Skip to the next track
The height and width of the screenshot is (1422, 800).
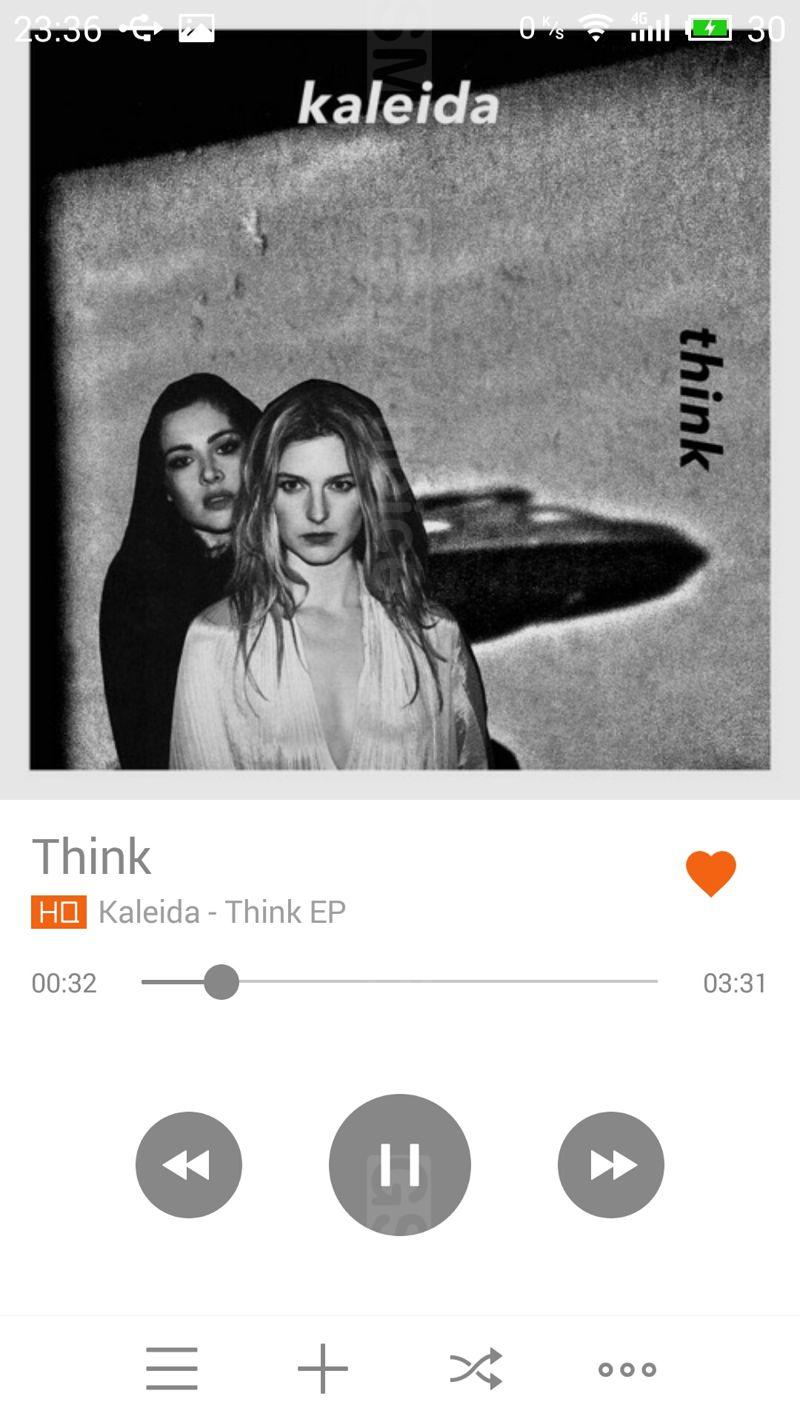(611, 1165)
